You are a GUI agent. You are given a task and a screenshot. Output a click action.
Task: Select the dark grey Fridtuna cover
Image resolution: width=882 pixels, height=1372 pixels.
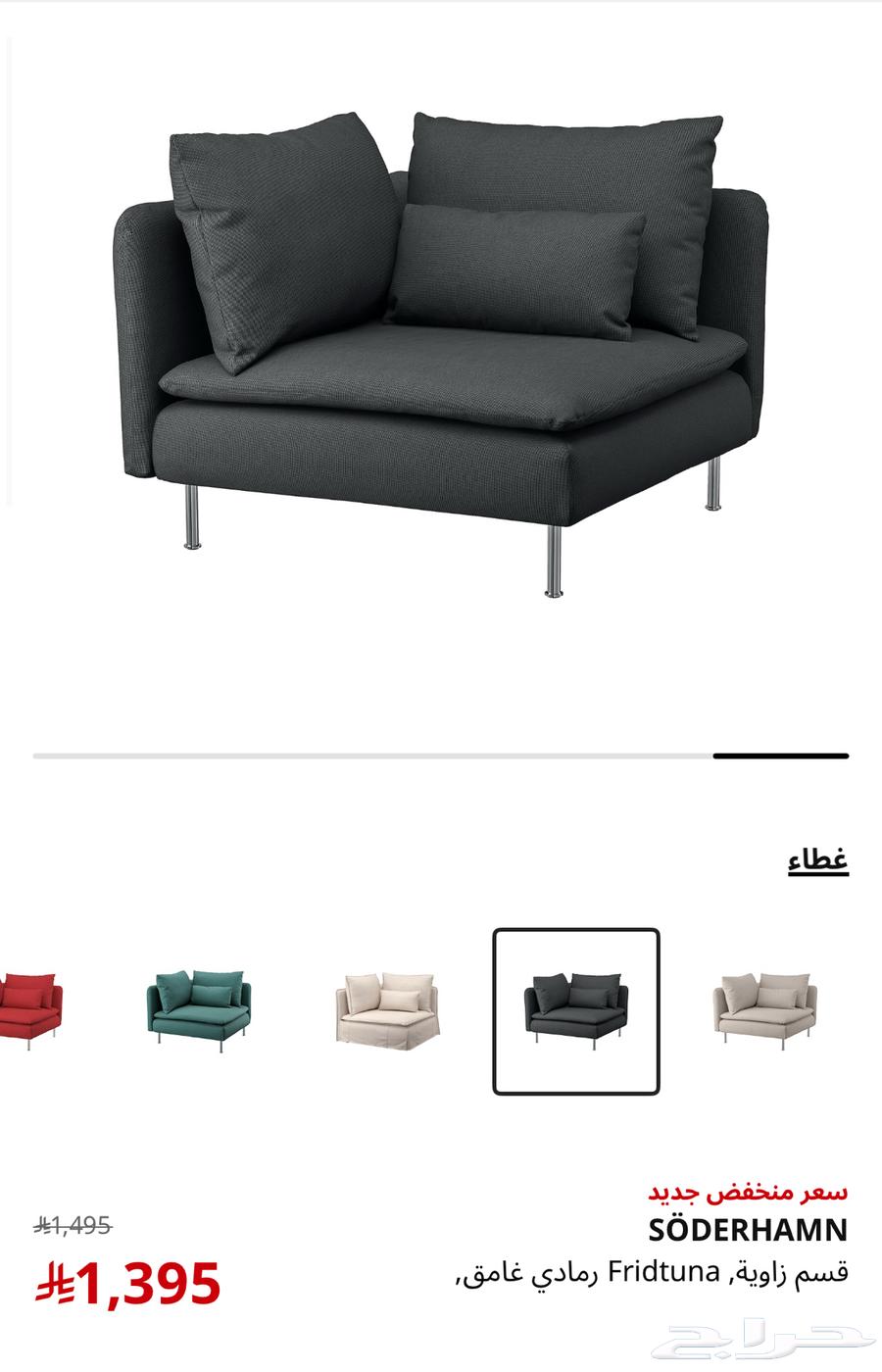(x=575, y=1010)
